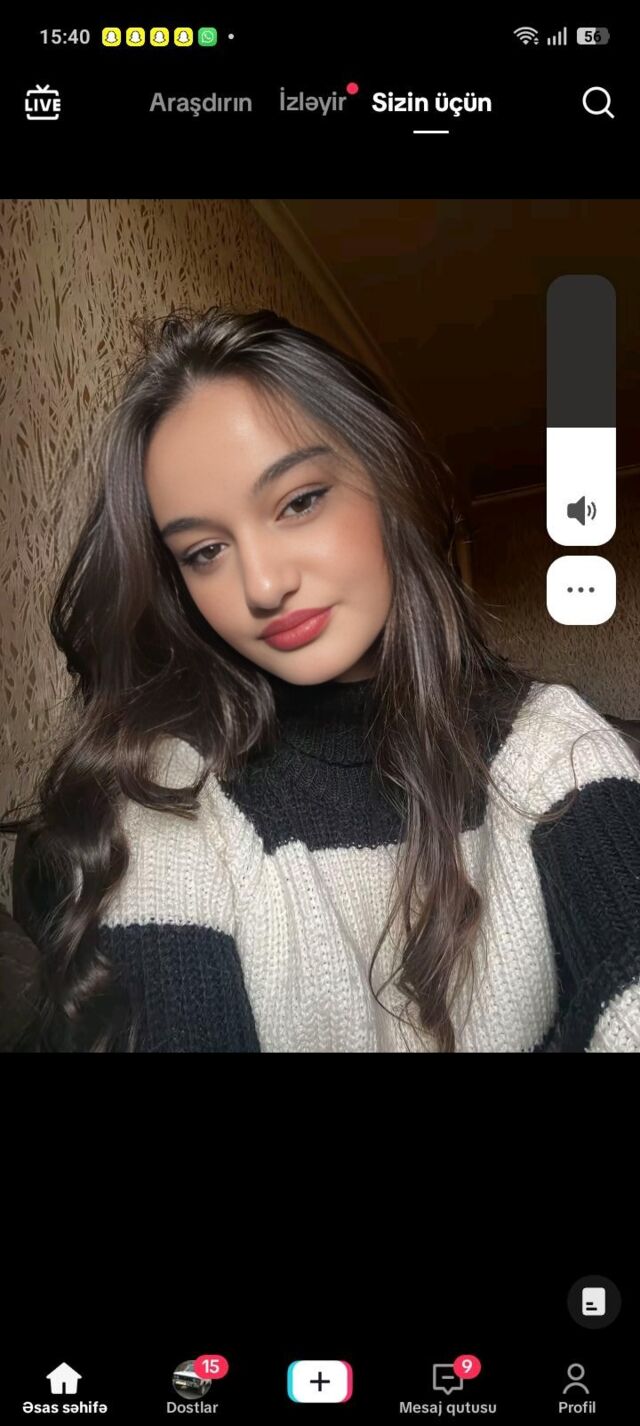Go to Əsas səhifə tab
This screenshot has width=640, height=1426.
[x=64, y=1388]
